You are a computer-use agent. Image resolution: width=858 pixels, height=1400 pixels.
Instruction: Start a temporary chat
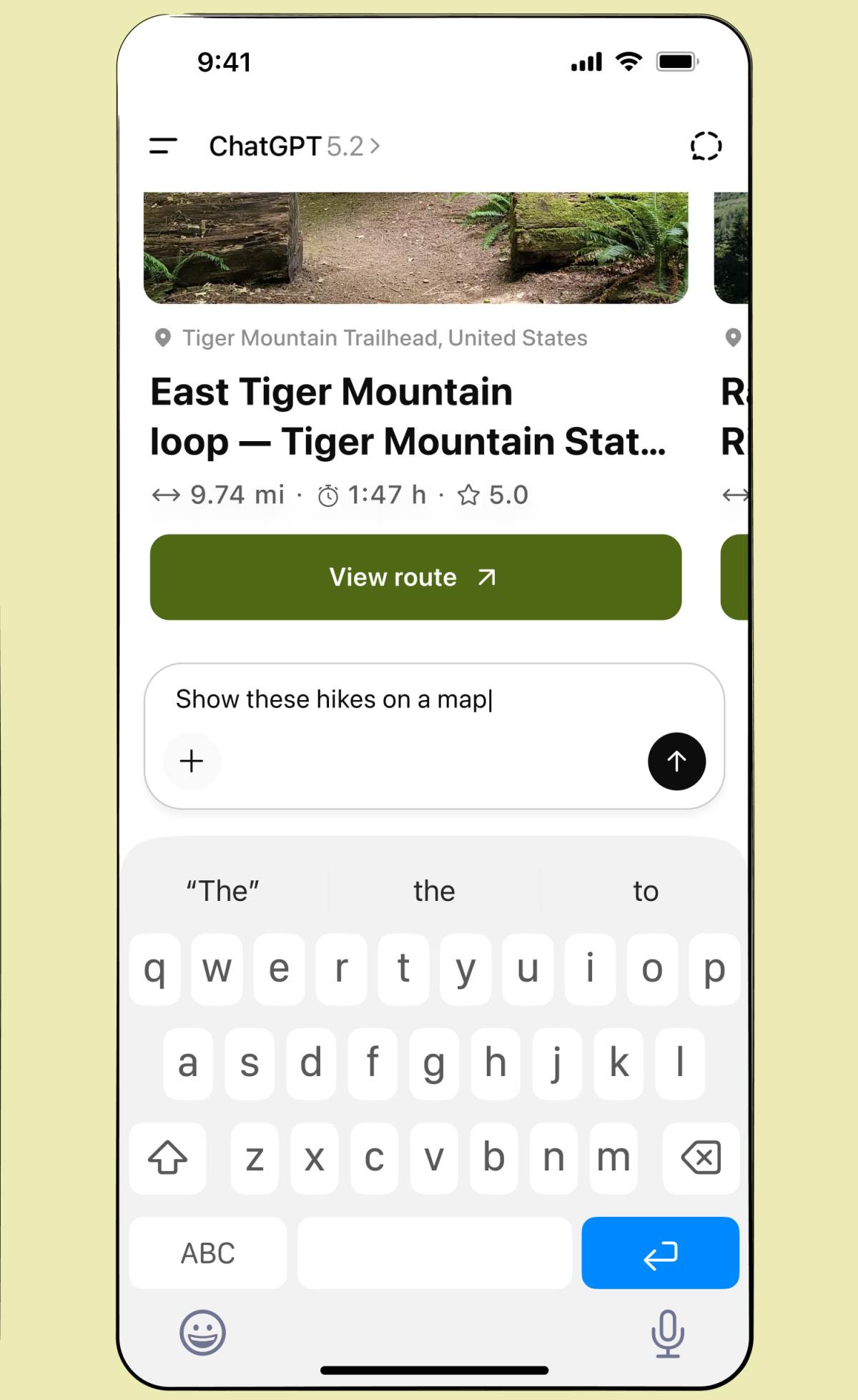point(705,146)
